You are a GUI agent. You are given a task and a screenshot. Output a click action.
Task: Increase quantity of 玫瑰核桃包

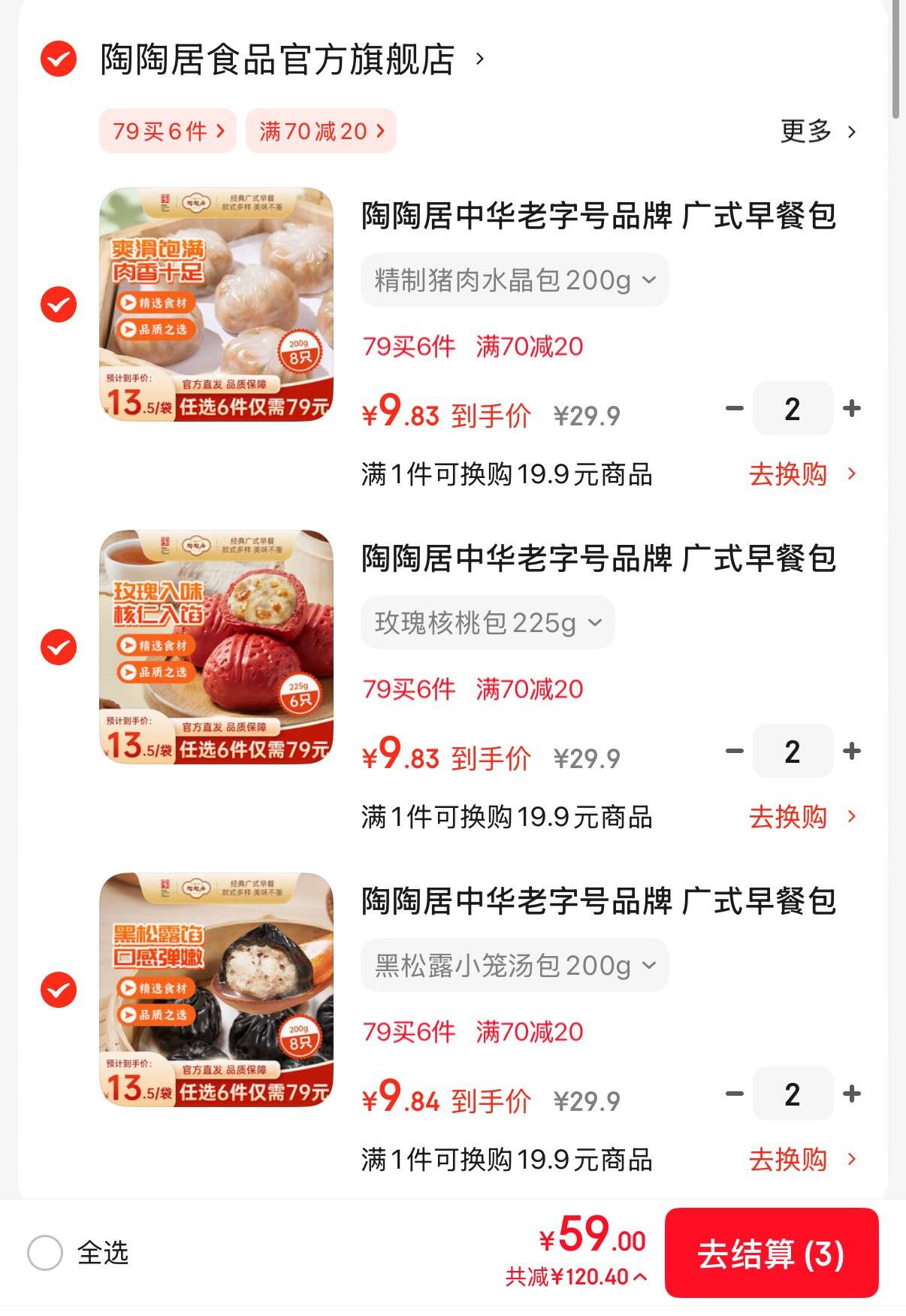852,752
